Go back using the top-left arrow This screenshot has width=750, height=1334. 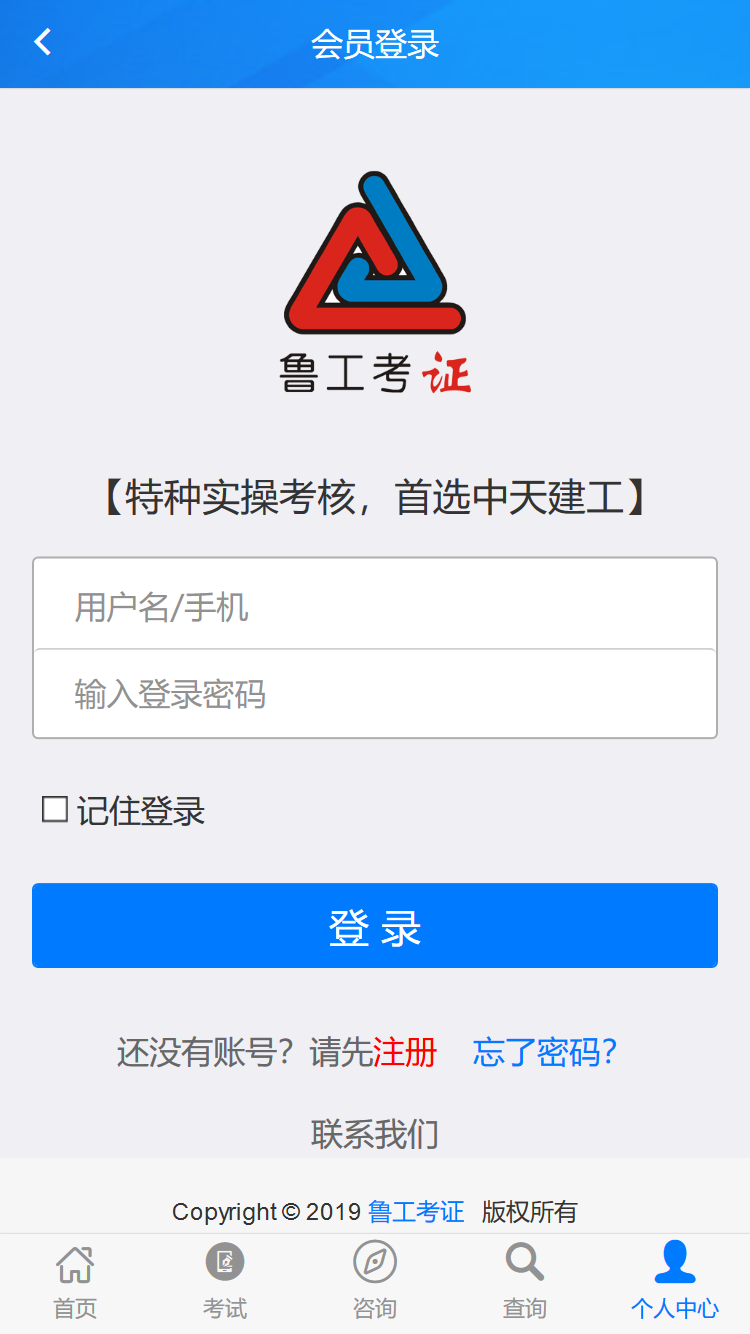[42, 42]
